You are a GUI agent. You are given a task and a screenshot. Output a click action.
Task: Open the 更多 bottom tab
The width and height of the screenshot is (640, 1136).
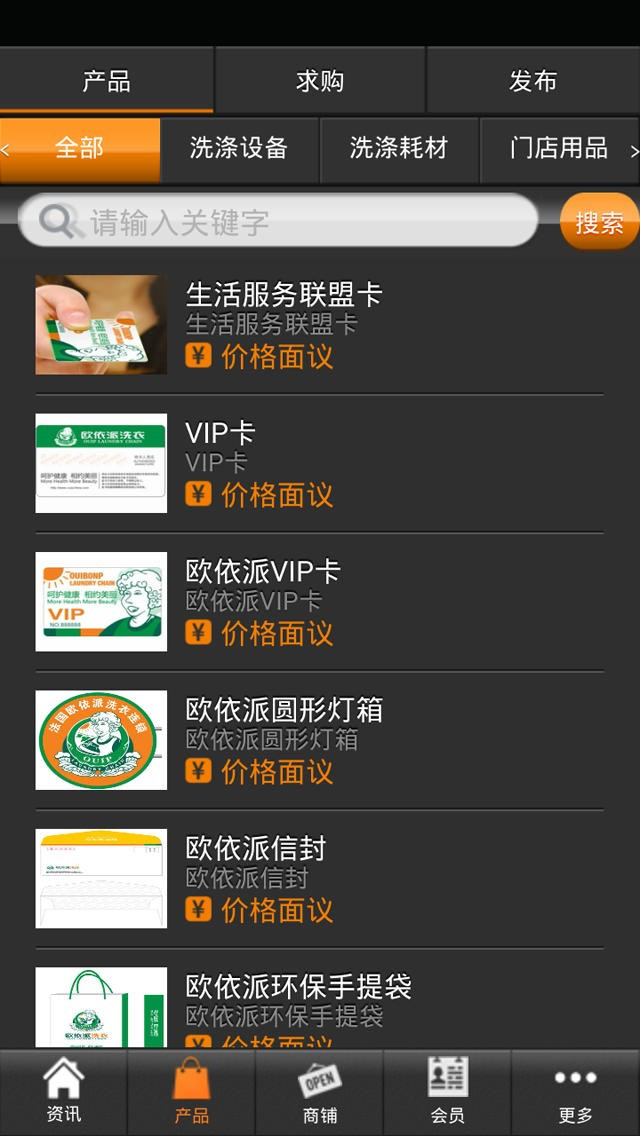576,1092
